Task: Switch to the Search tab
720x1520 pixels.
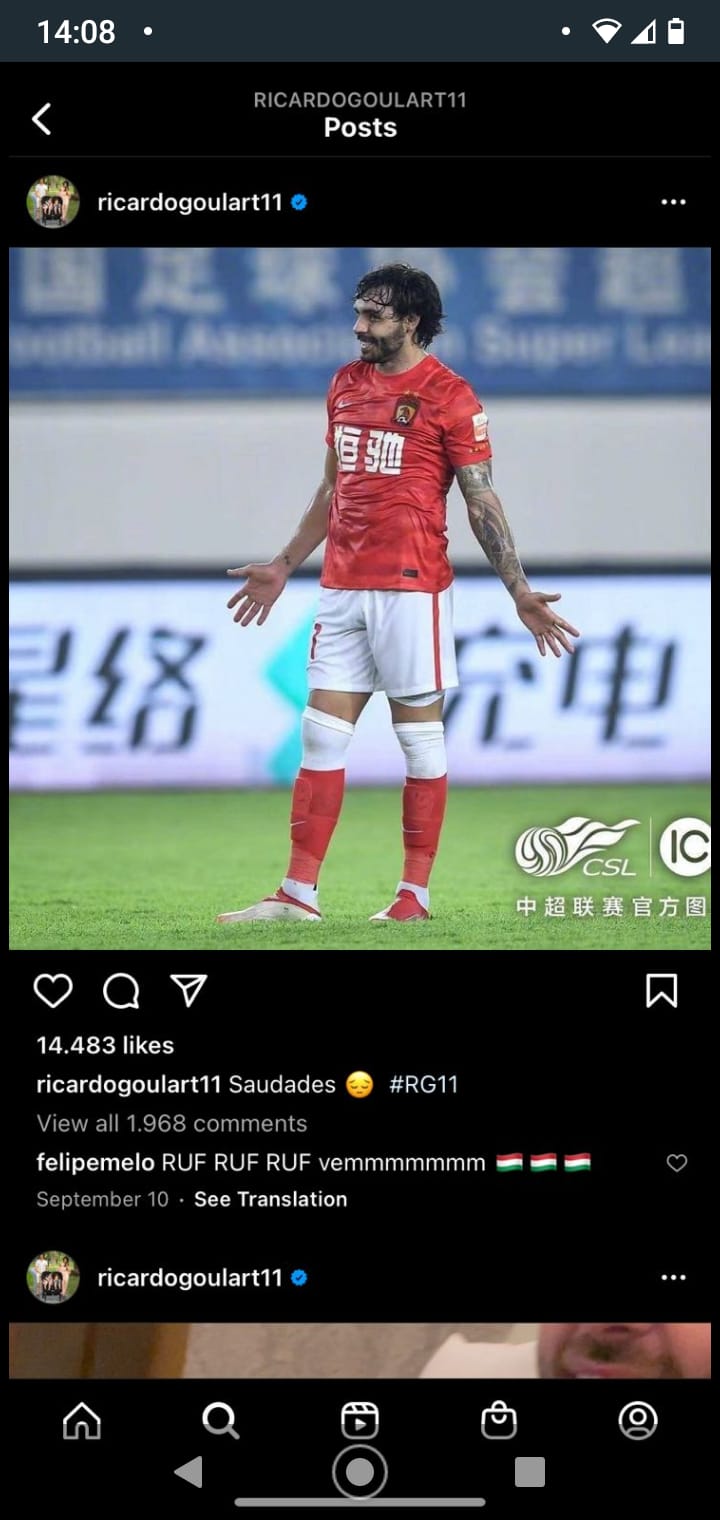Action: [x=220, y=1420]
